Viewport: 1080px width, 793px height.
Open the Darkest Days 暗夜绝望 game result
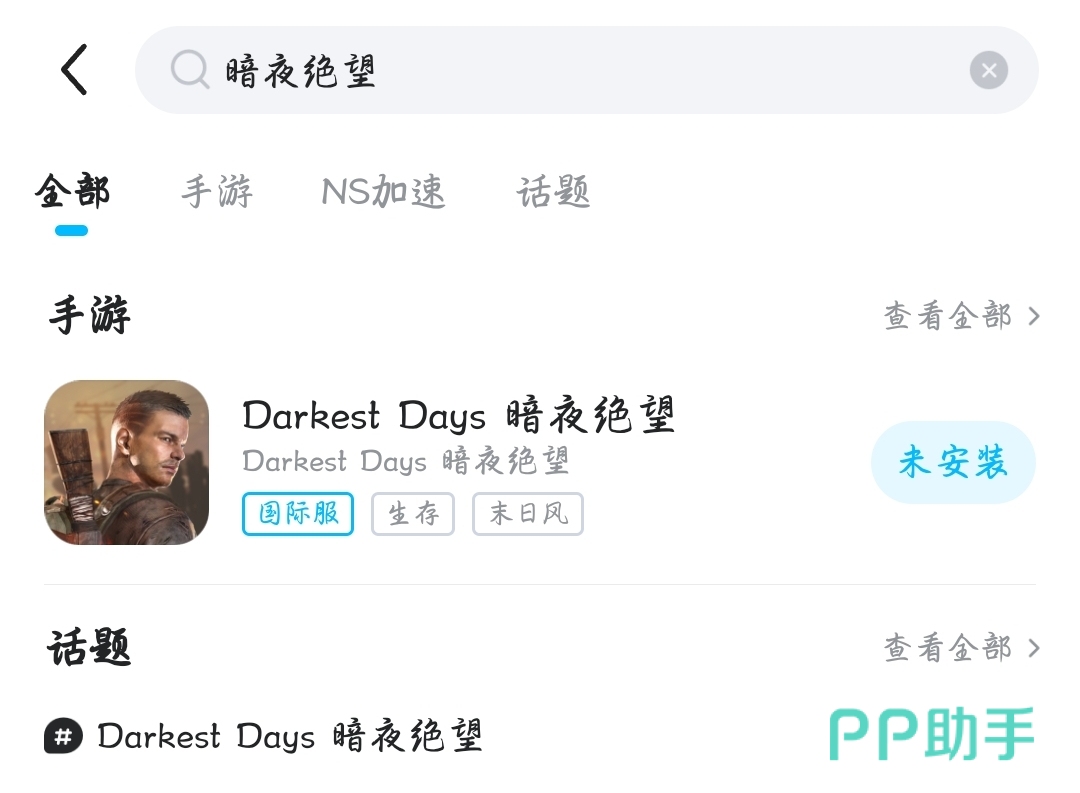click(458, 417)
